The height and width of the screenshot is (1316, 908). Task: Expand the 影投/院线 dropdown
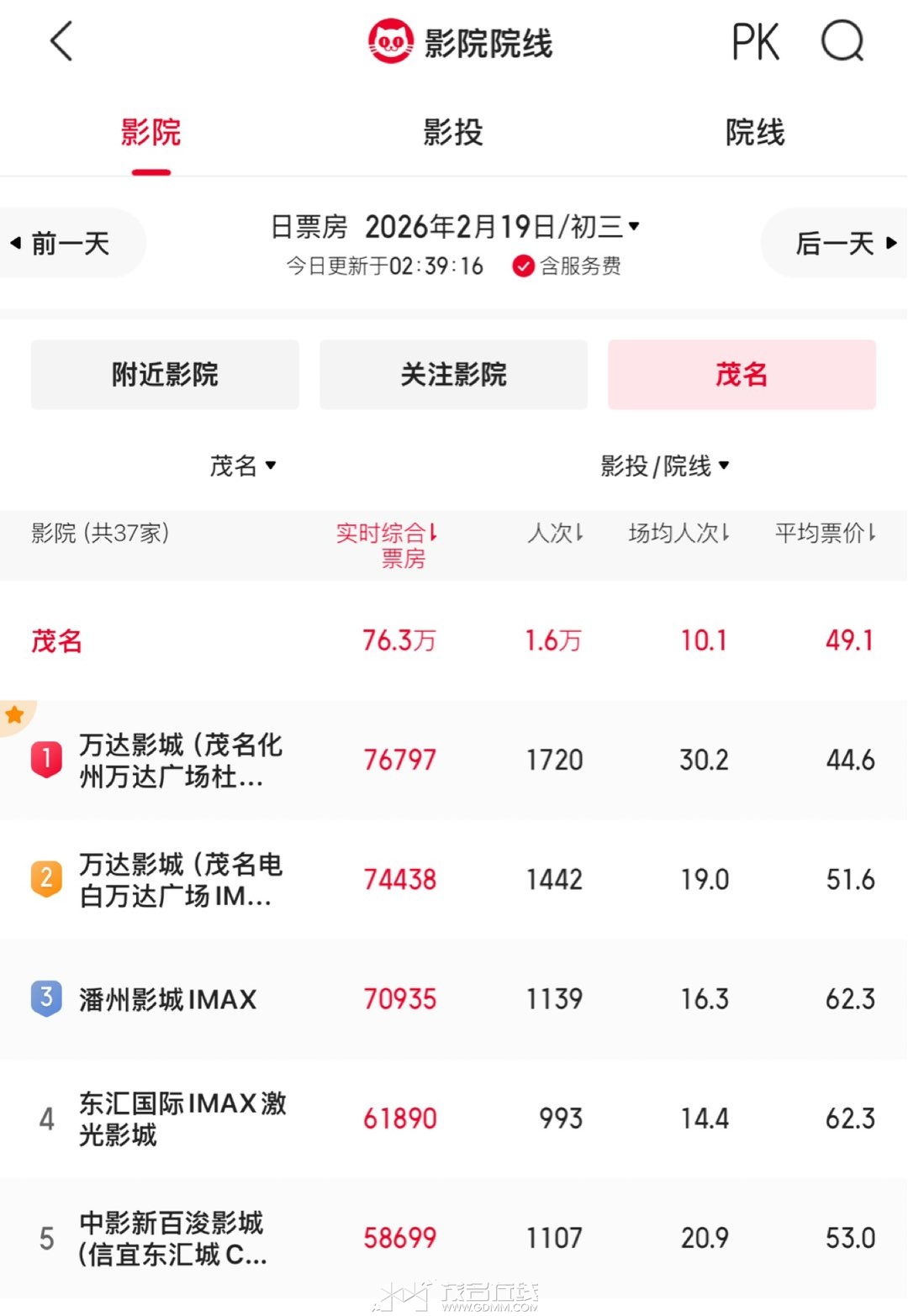tap(664, 466)
